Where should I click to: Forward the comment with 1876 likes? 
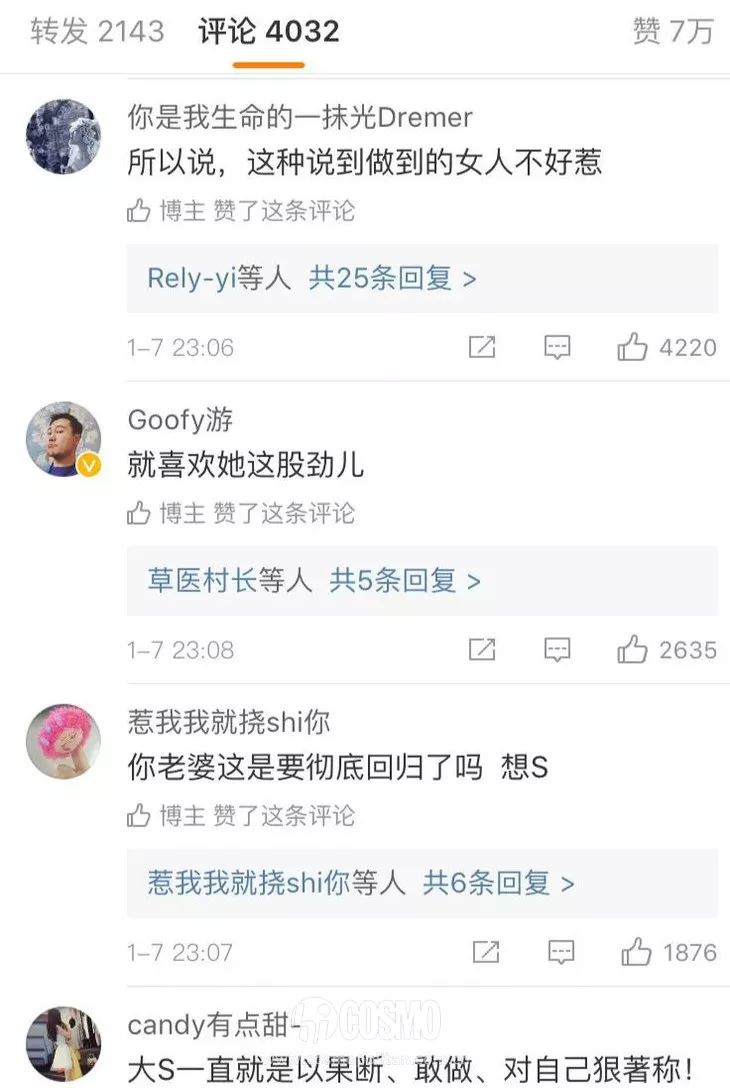pos(486,952)
